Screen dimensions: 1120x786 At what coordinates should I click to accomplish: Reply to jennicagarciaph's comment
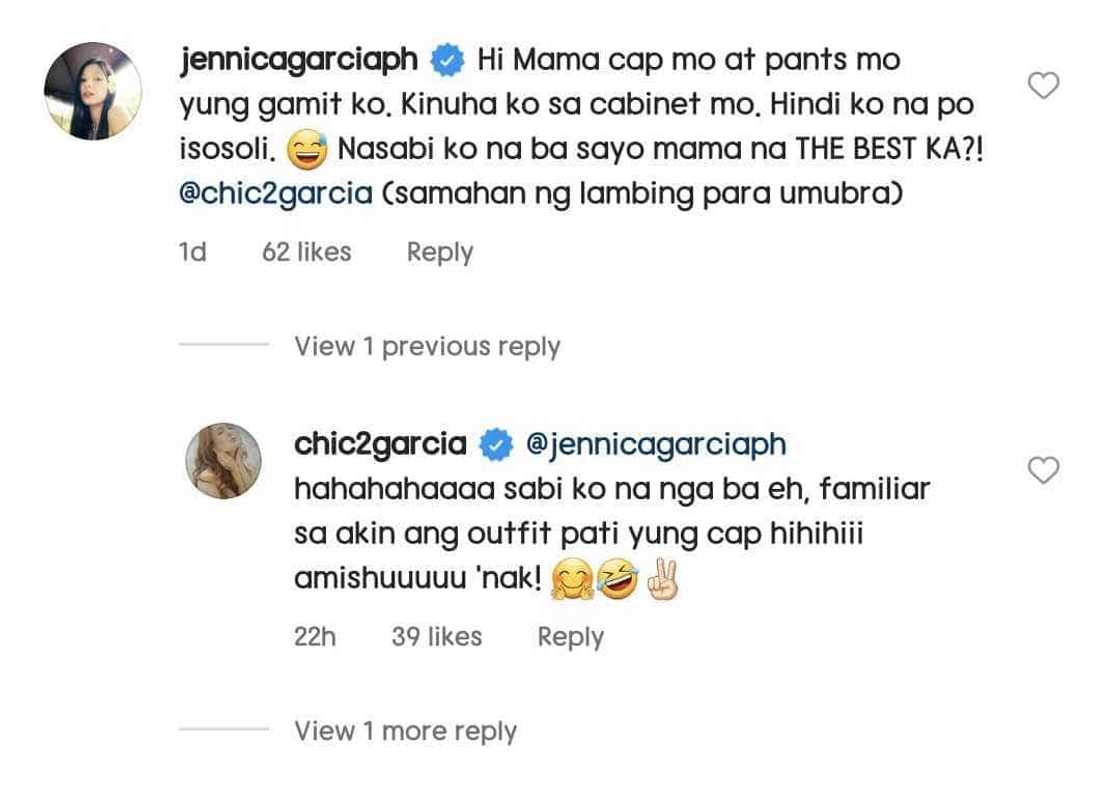click(x=439, y=253)
